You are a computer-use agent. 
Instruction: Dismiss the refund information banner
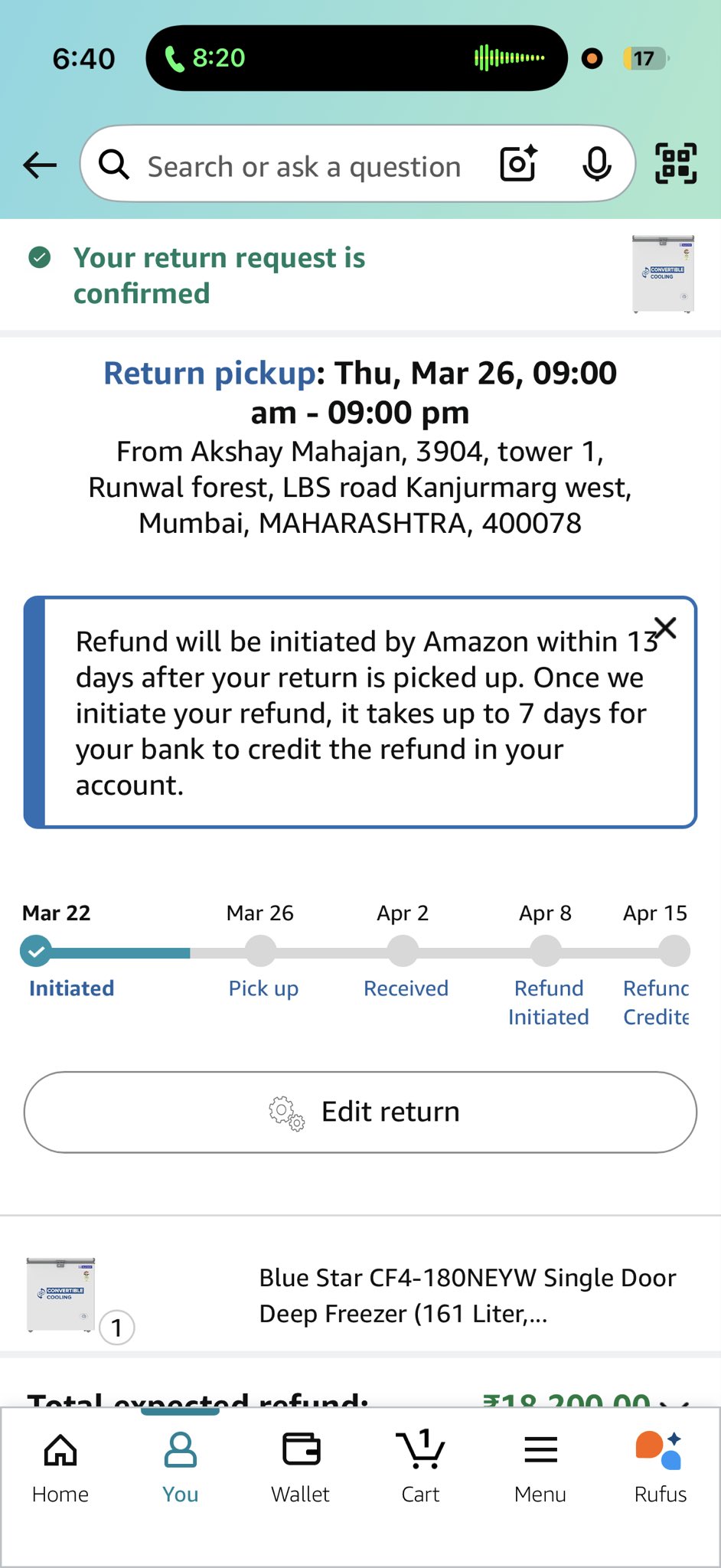(665, 629)
